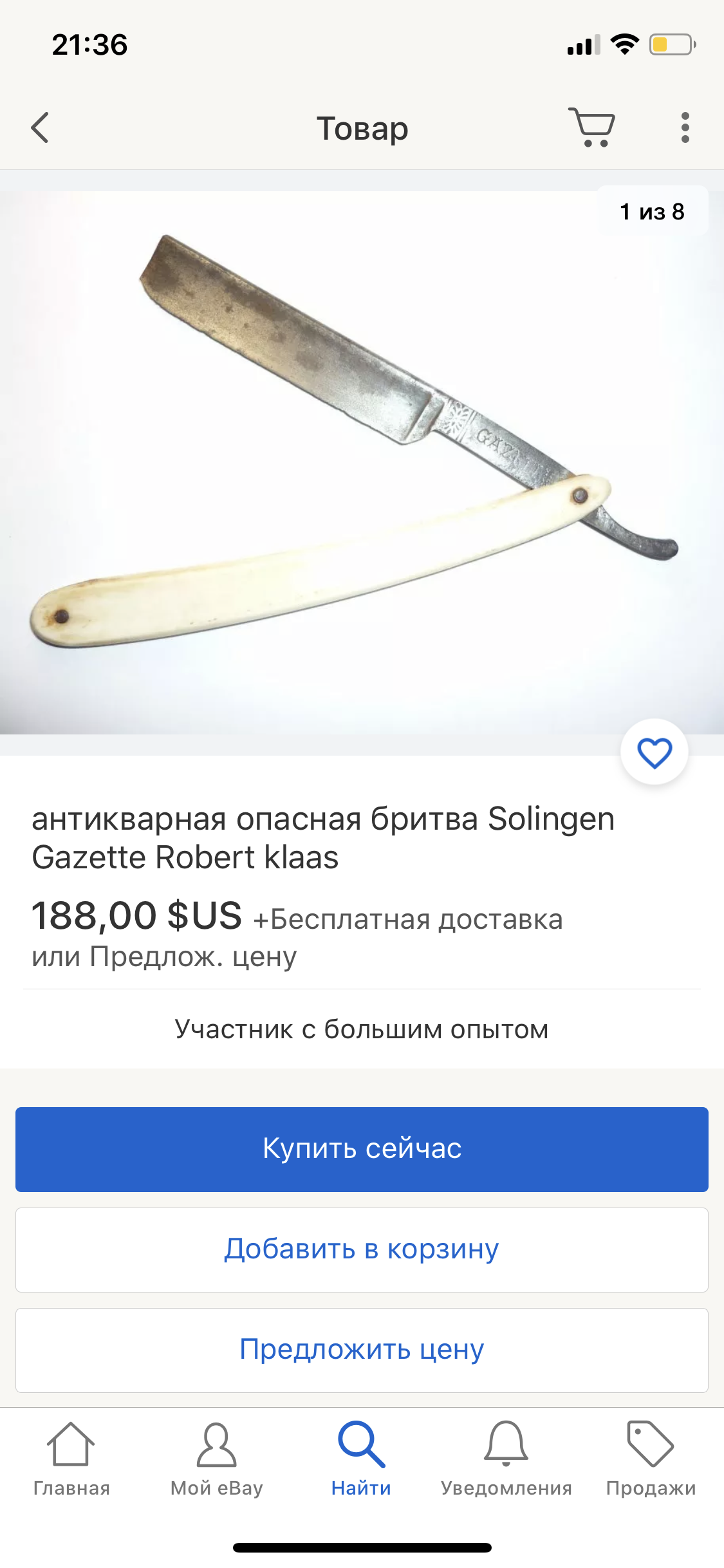Select Добавить в корзину

click(x=362, y=1249)
